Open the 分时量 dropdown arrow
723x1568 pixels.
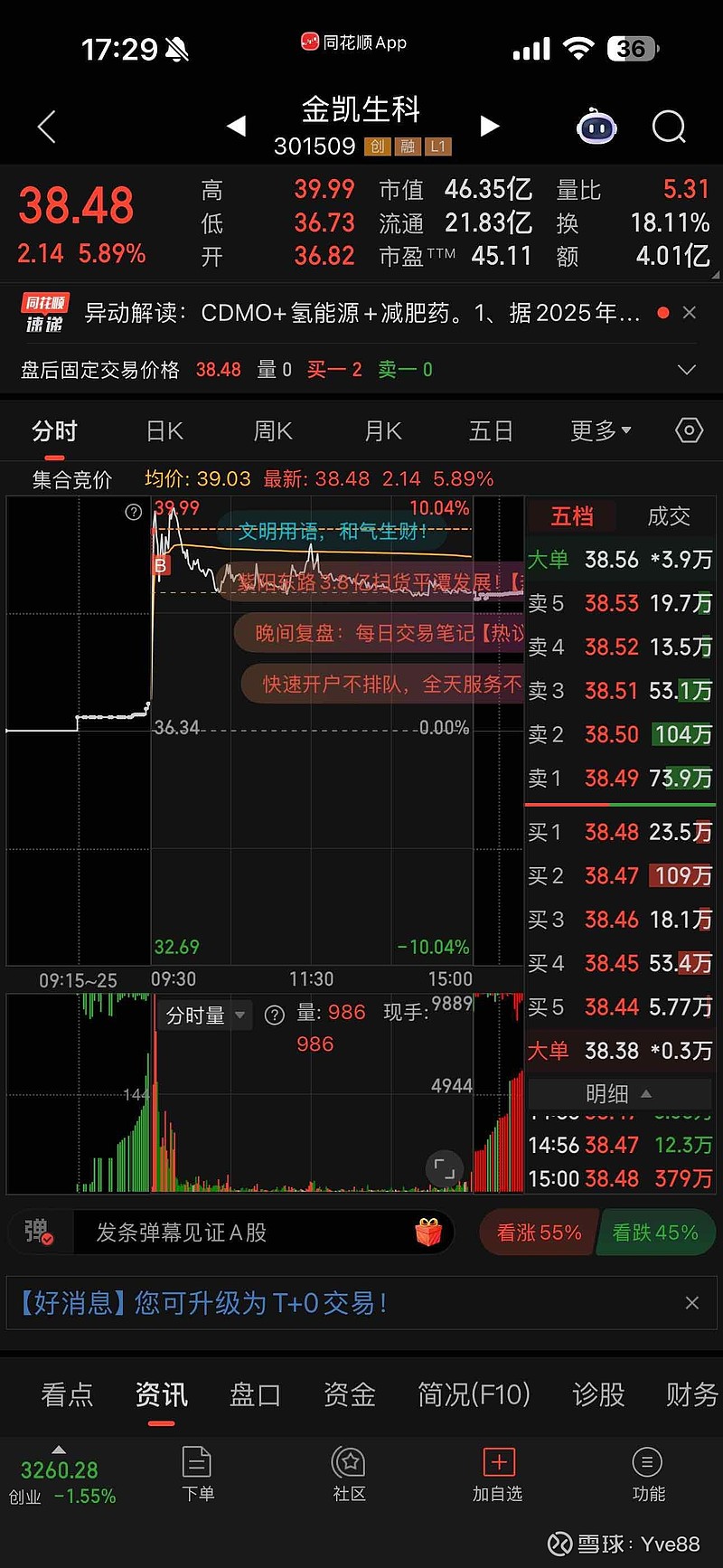coord(239,1015)
